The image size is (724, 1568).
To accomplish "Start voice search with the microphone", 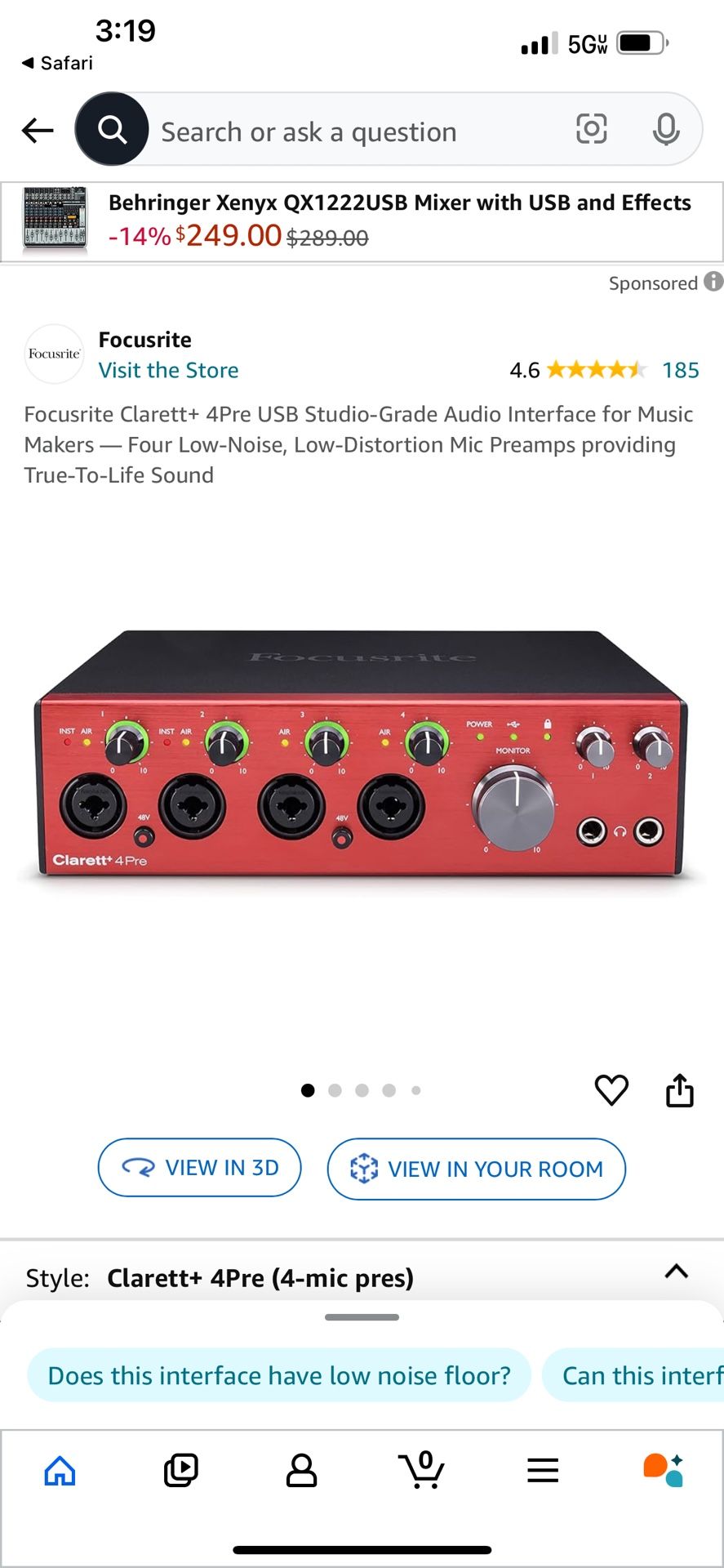I will 666,129.
